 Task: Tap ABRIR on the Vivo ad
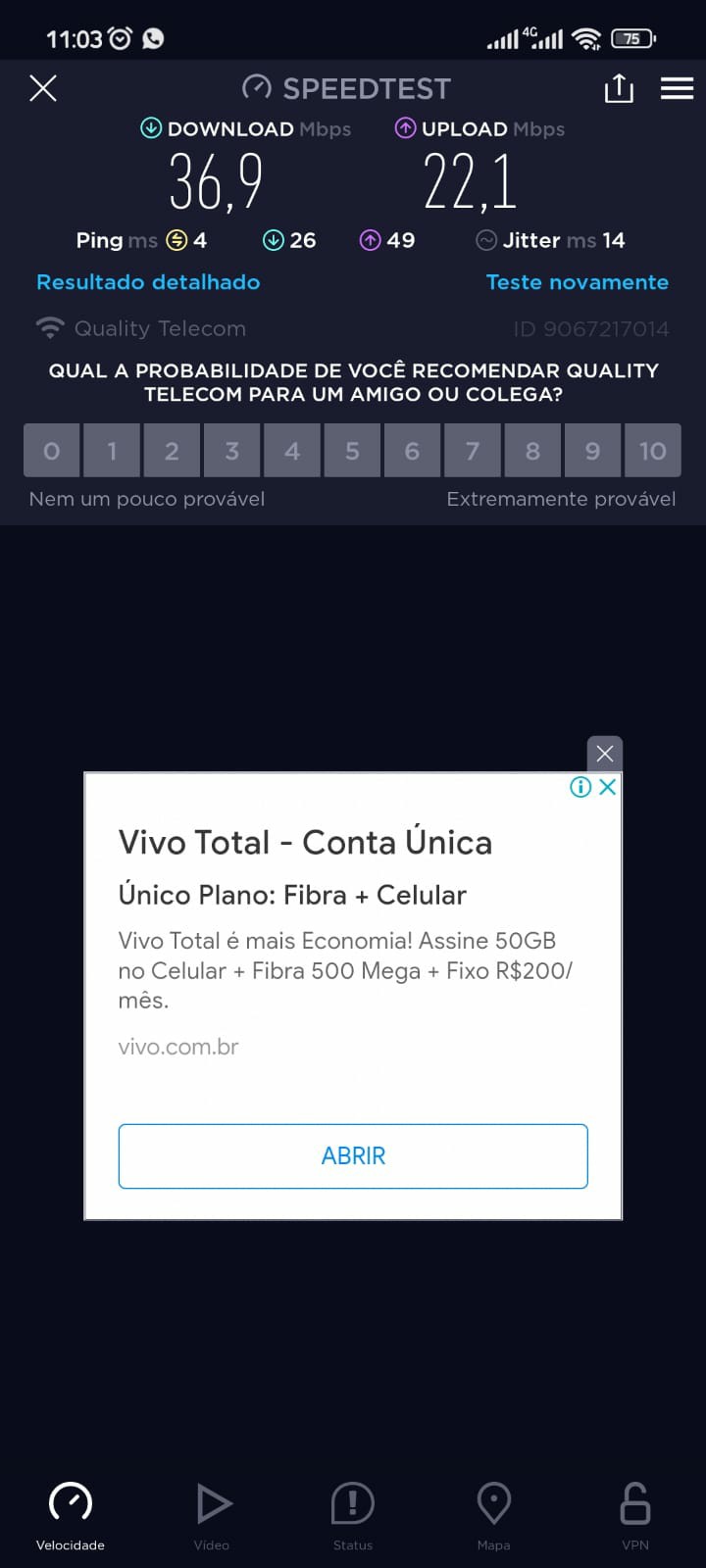353,1156
